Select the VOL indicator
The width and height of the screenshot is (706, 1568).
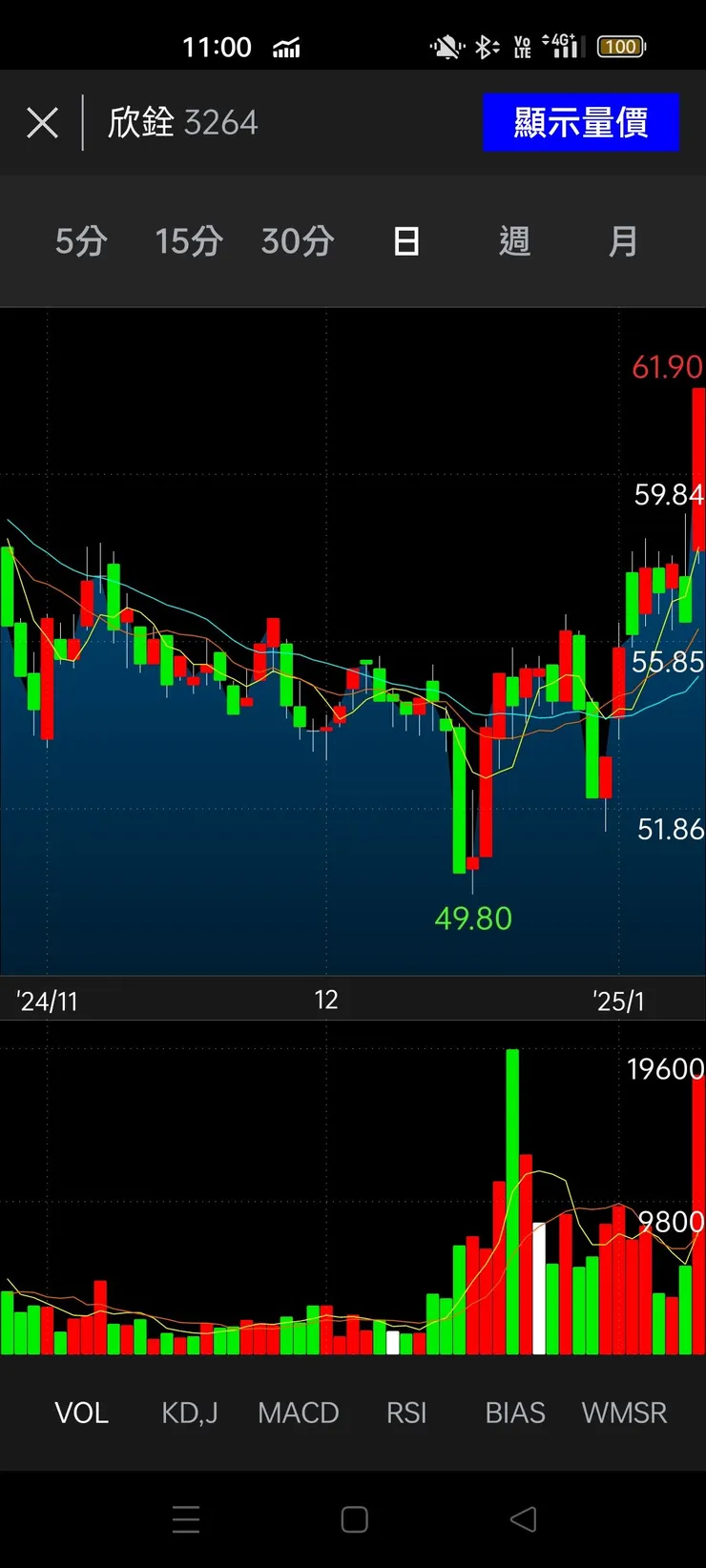pos(82,1413)
